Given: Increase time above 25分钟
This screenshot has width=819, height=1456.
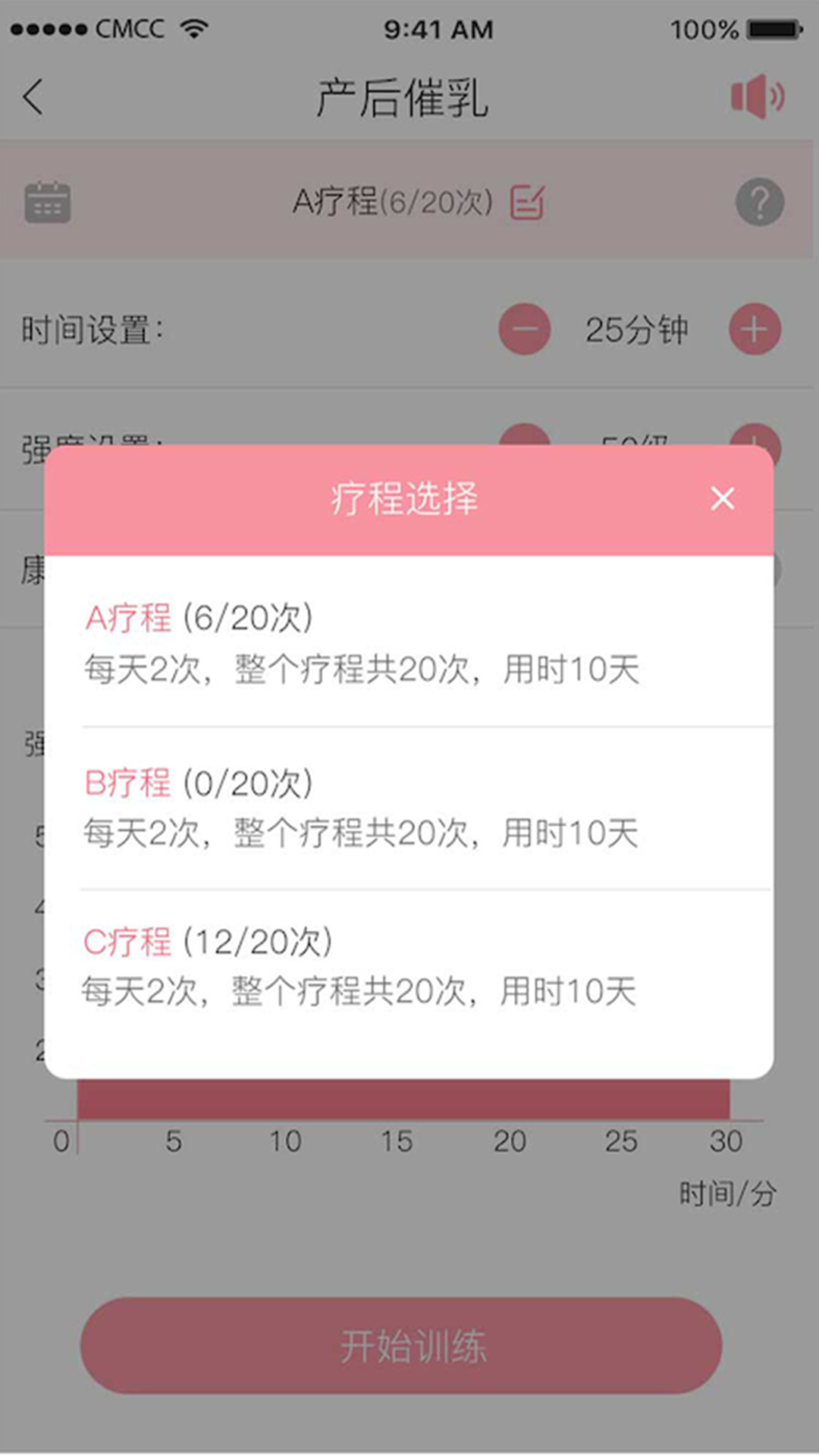Looking at the screenshot, I should pyautogui.click(x=755, y=329).
